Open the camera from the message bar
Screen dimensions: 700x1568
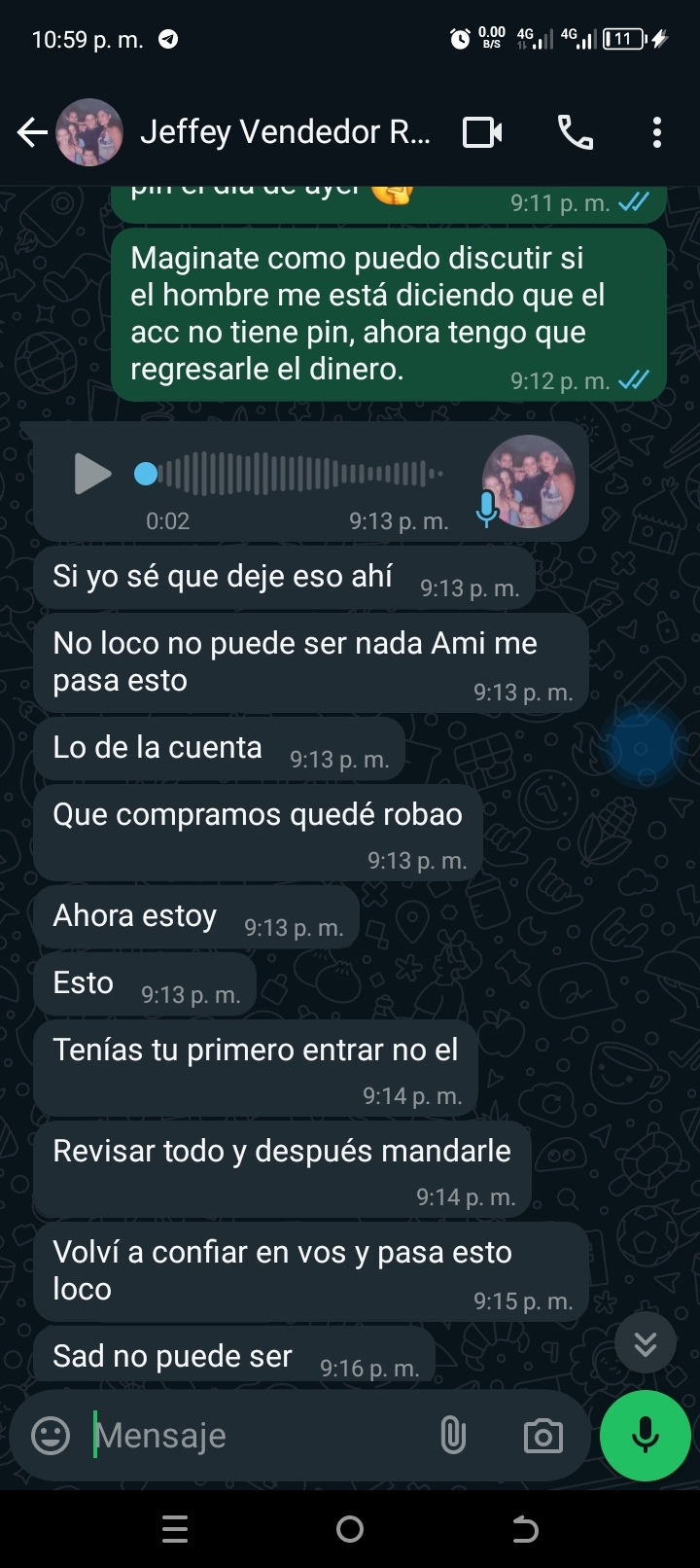542,1436
